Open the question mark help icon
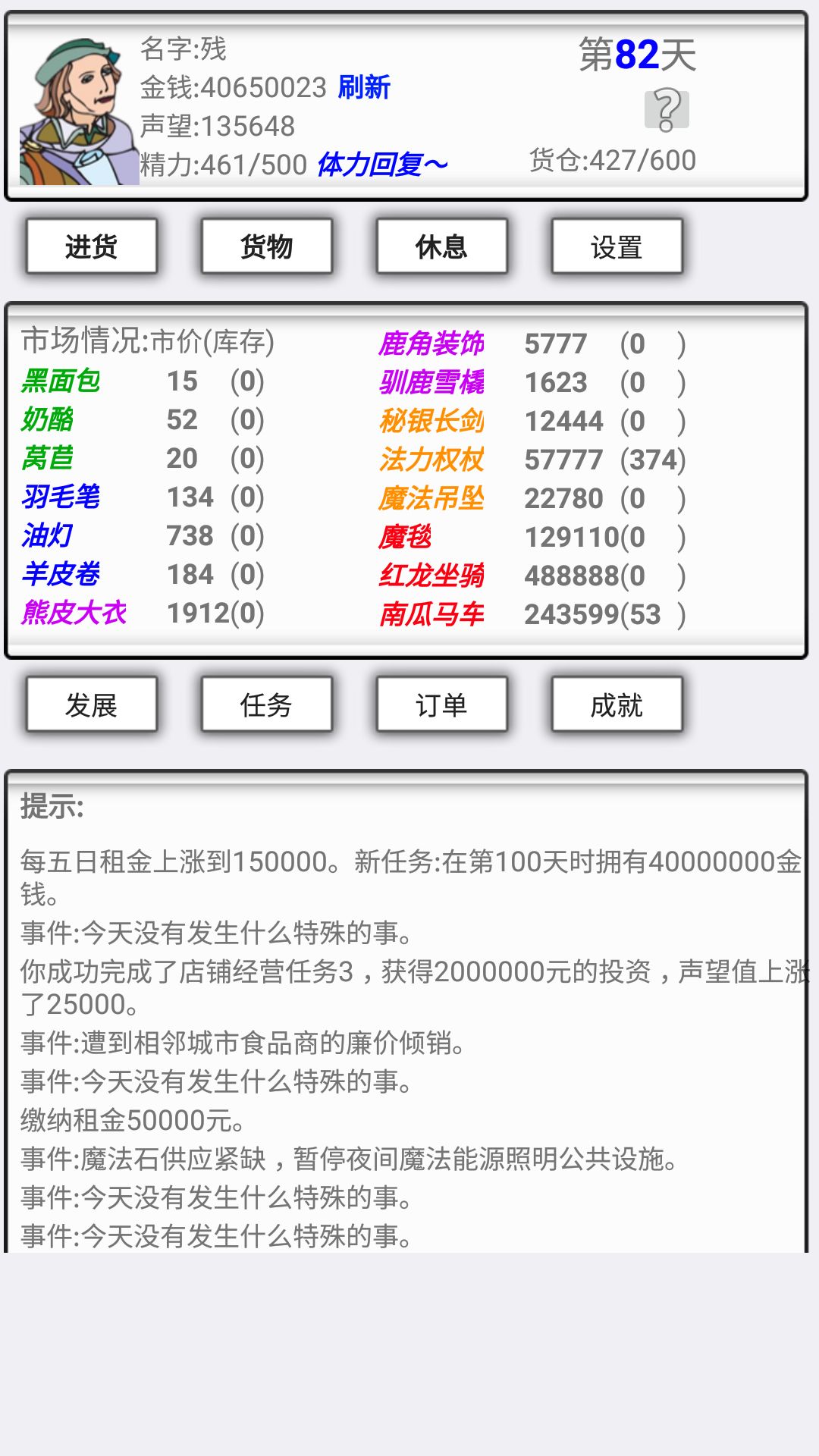Image resolution: width=819 pixels, height=1456 pixels. [667, 110]
